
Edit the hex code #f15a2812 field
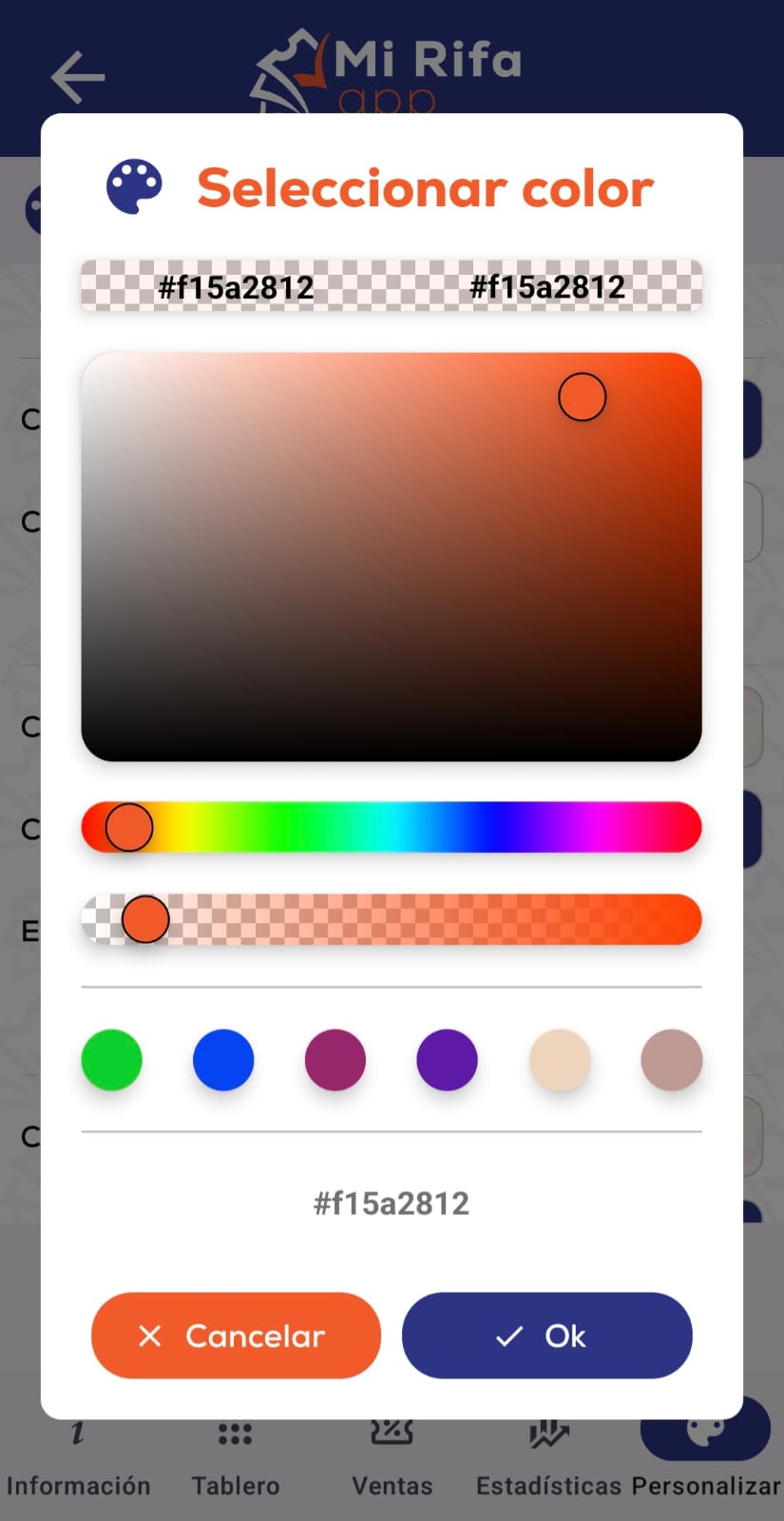tap(392, 1203)
